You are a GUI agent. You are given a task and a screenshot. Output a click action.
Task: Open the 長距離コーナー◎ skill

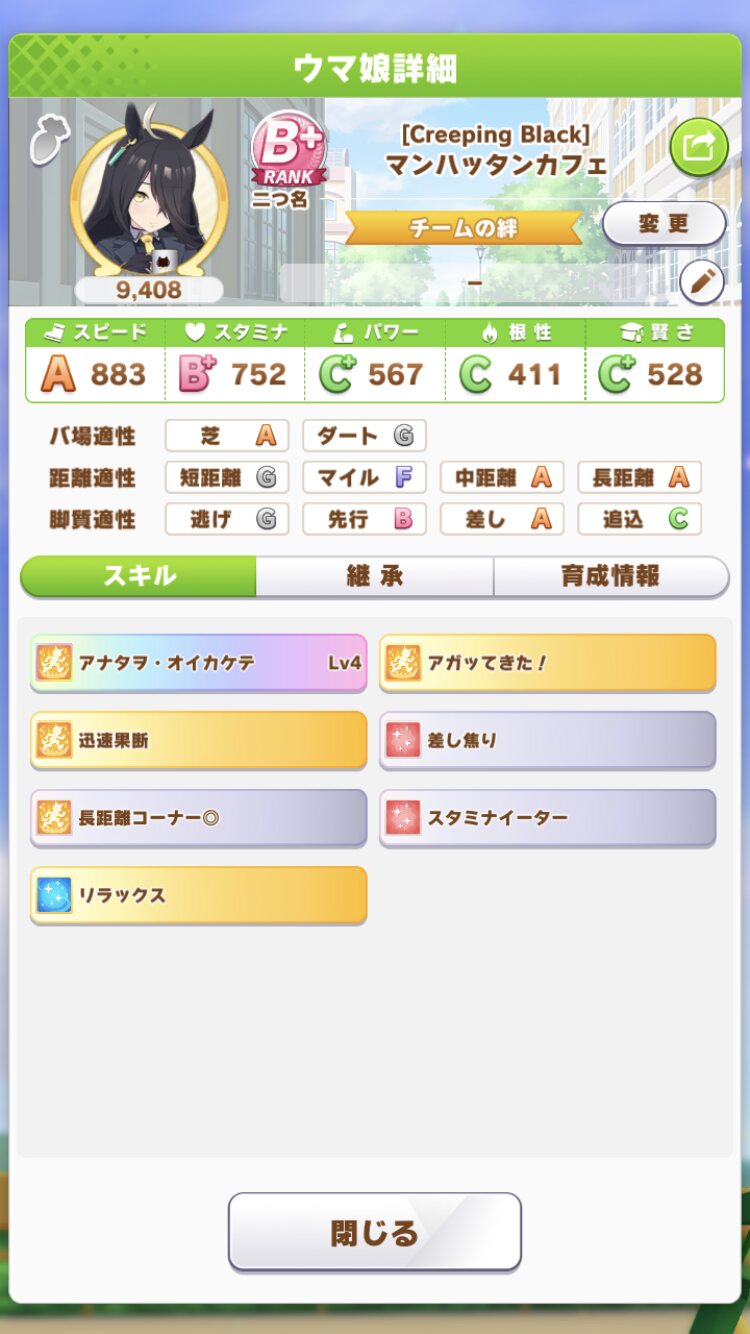point(198,817)
